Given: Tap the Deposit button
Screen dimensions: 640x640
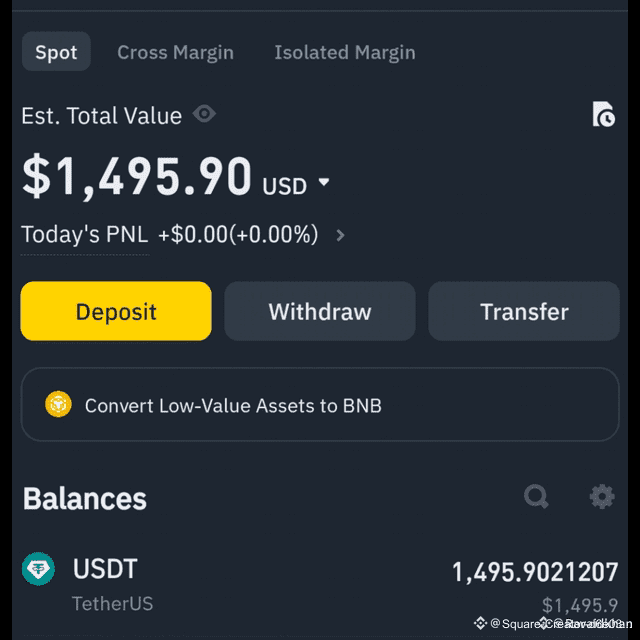Looking at the screenshot, I should 116,311.
